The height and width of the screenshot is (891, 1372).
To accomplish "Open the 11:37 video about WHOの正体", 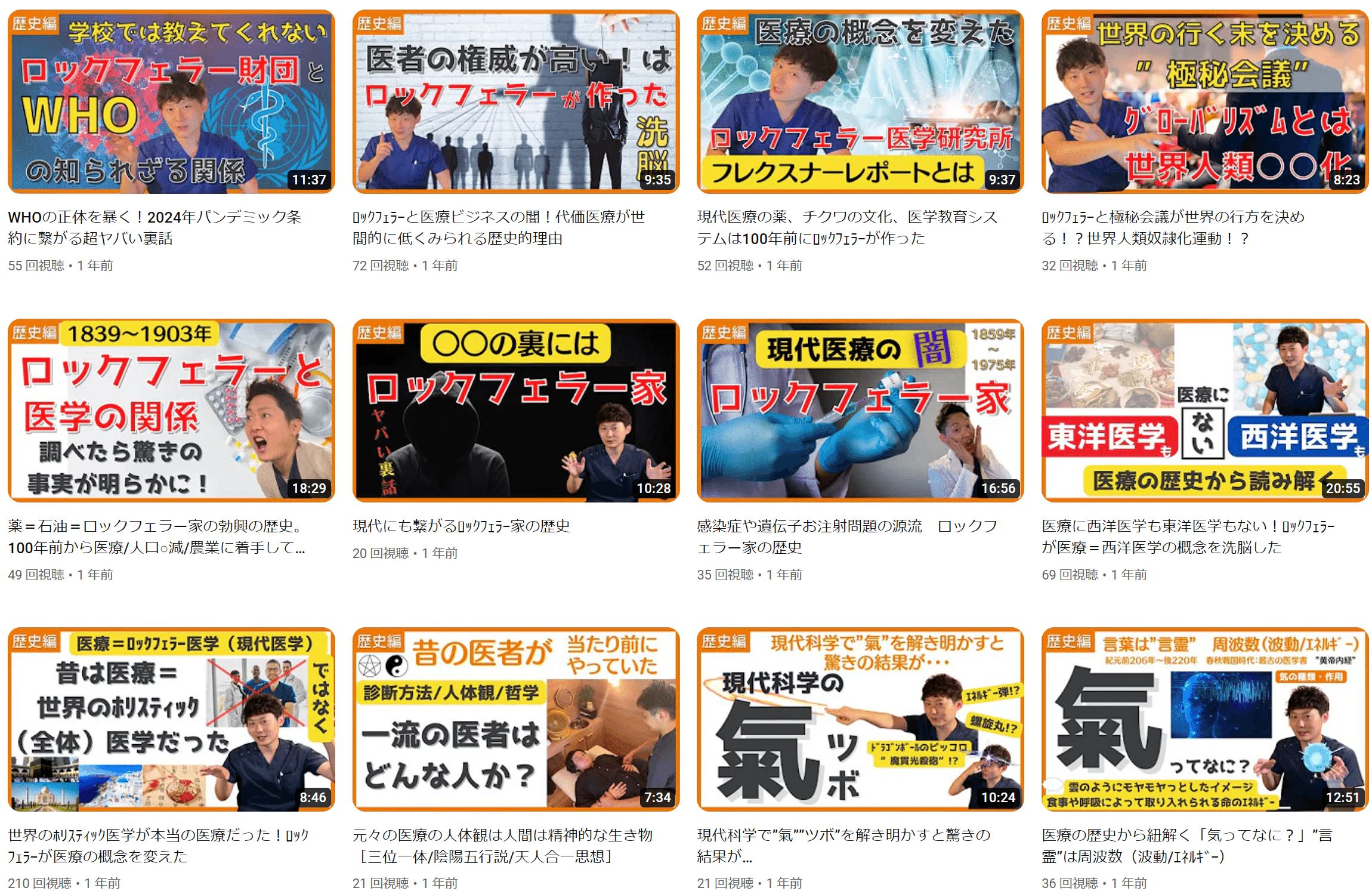I will click(171, 102).
